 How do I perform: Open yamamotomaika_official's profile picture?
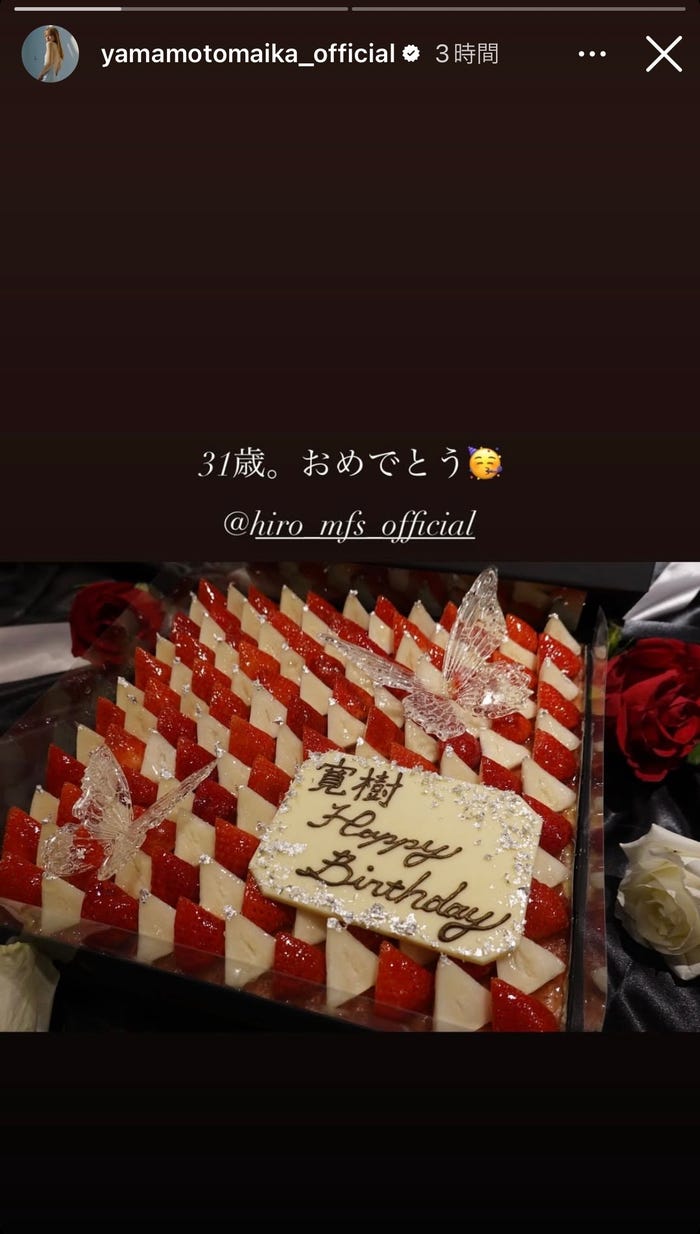(x=50, y=54)
